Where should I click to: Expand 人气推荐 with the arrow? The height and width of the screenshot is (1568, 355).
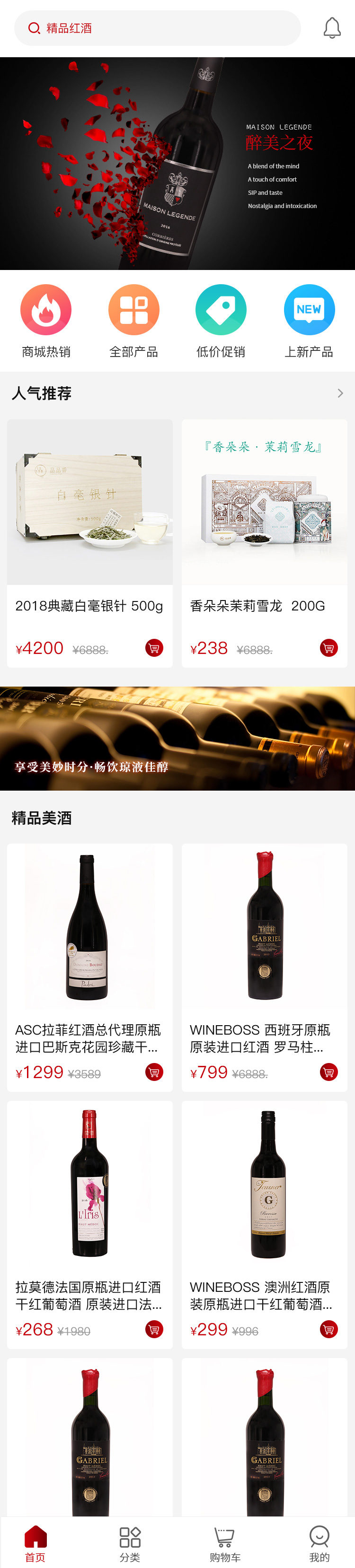click(x=340, y=393)
